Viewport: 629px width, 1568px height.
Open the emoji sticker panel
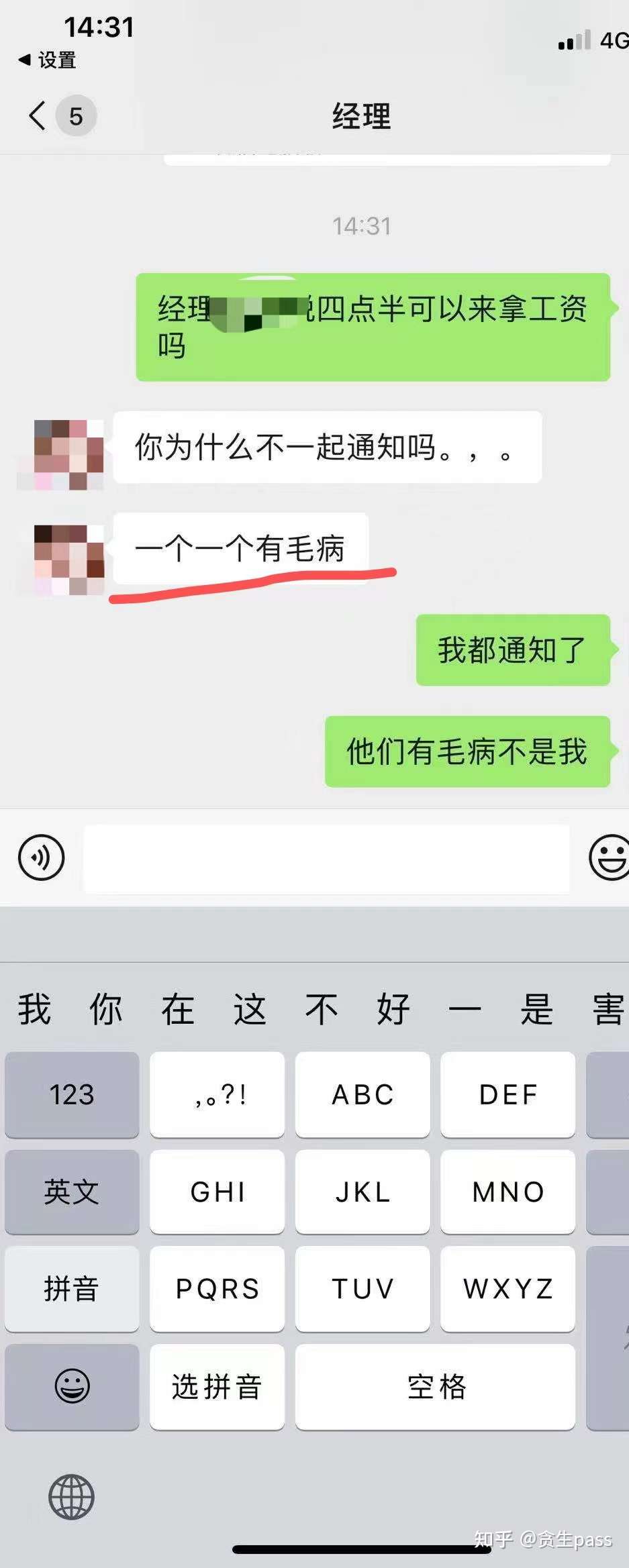[608, 857]
